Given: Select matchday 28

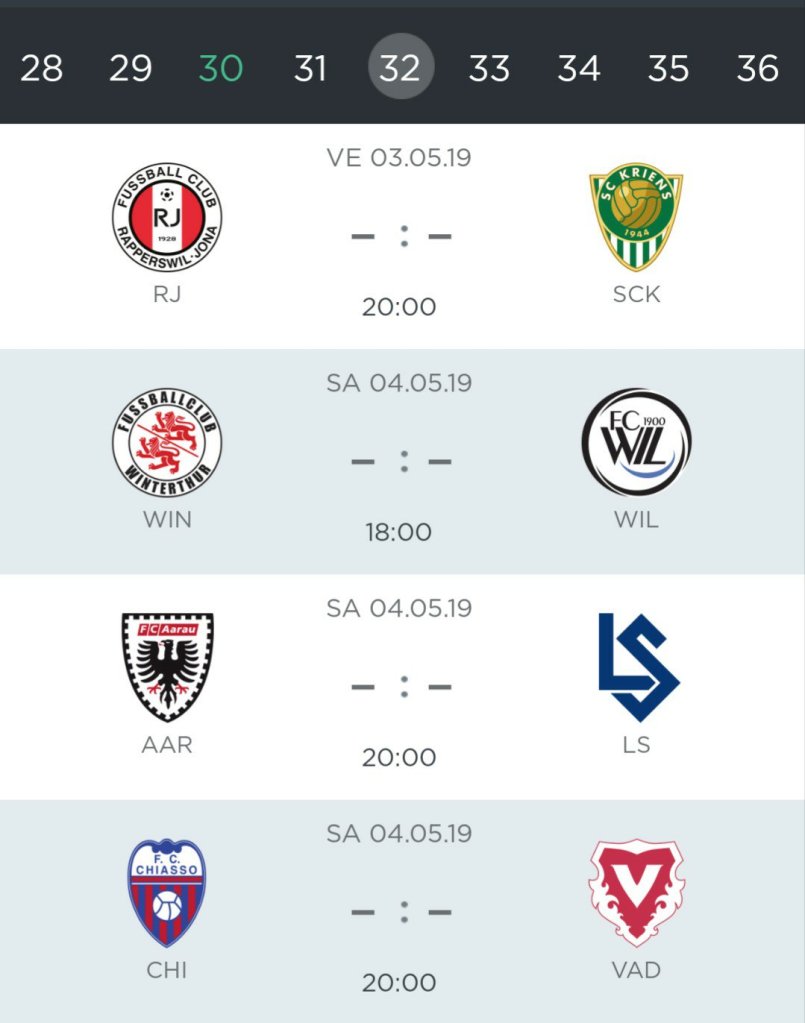Looking at the screenshot, I should coord(41,68).
